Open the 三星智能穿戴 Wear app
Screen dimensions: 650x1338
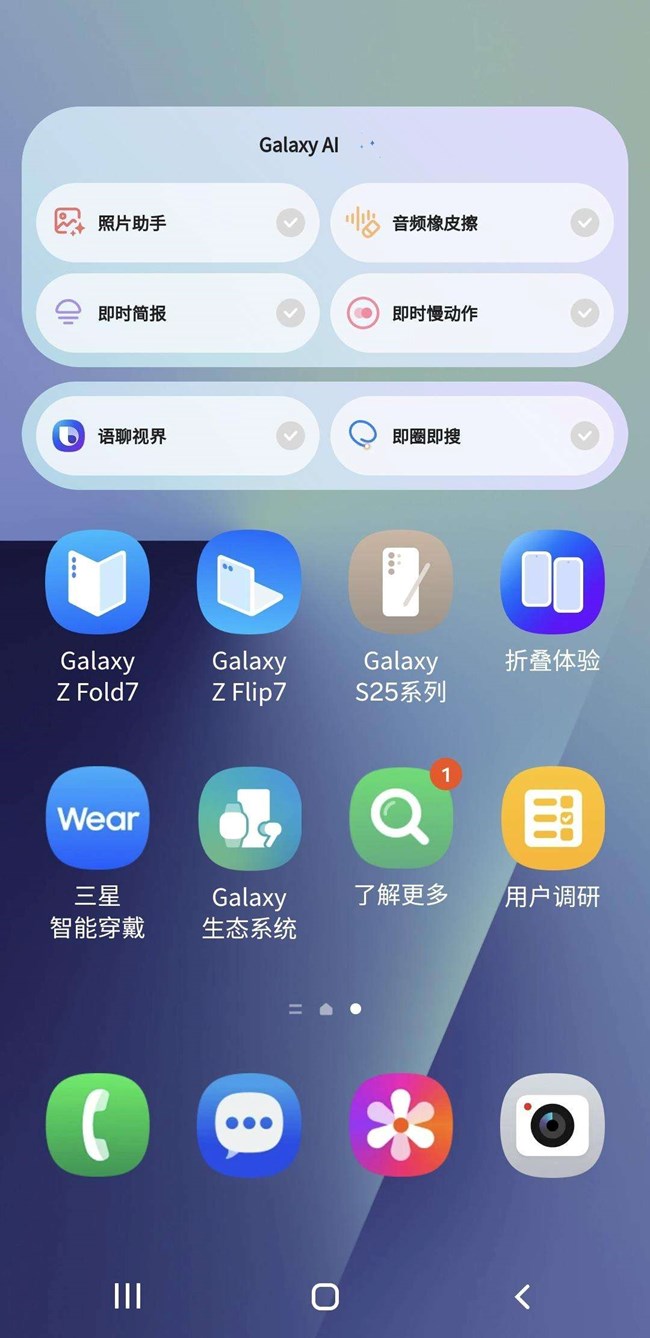click(x=97, y=819)
